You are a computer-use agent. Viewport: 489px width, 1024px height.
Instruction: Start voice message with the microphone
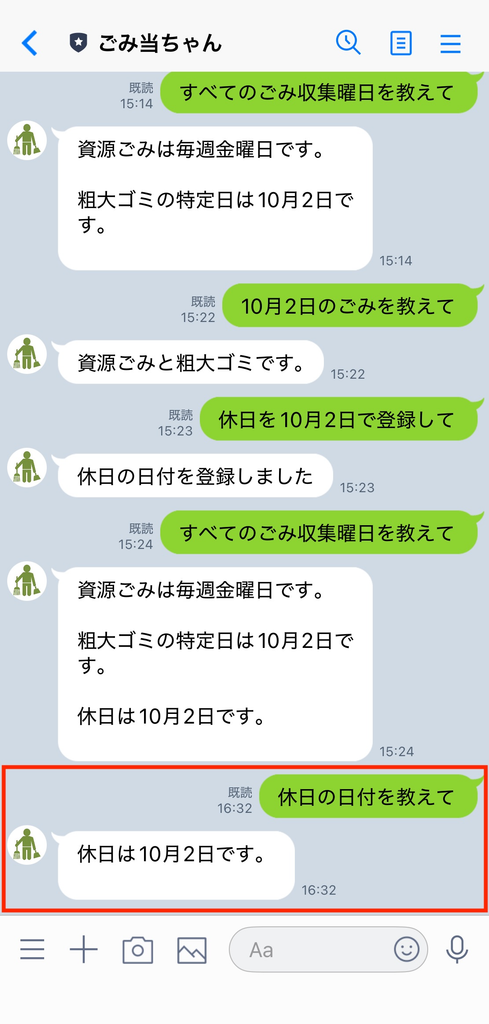click(457, 950)
